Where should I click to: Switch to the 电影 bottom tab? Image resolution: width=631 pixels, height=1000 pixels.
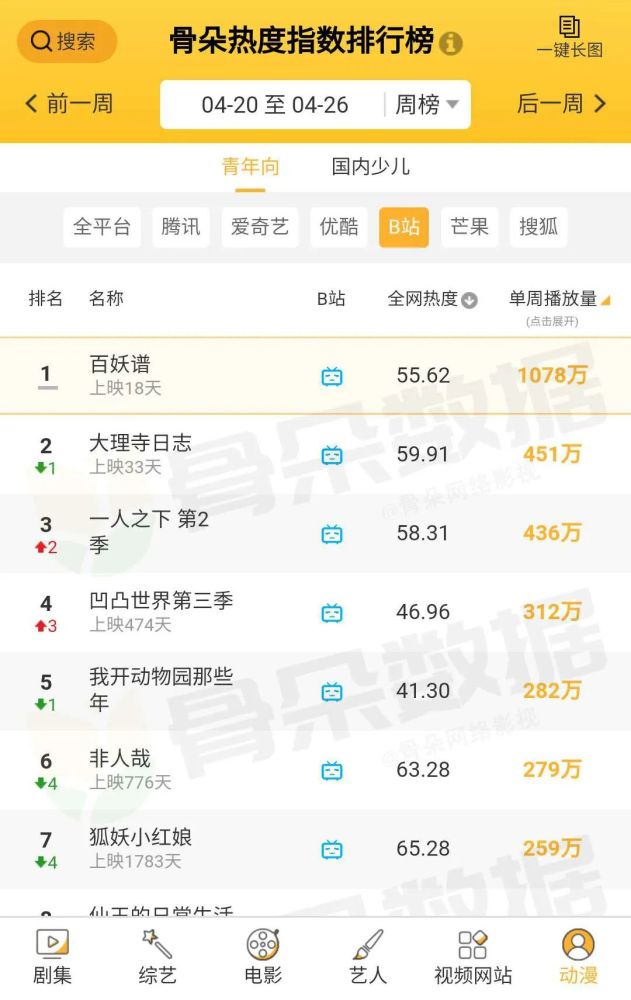(262, 956)
